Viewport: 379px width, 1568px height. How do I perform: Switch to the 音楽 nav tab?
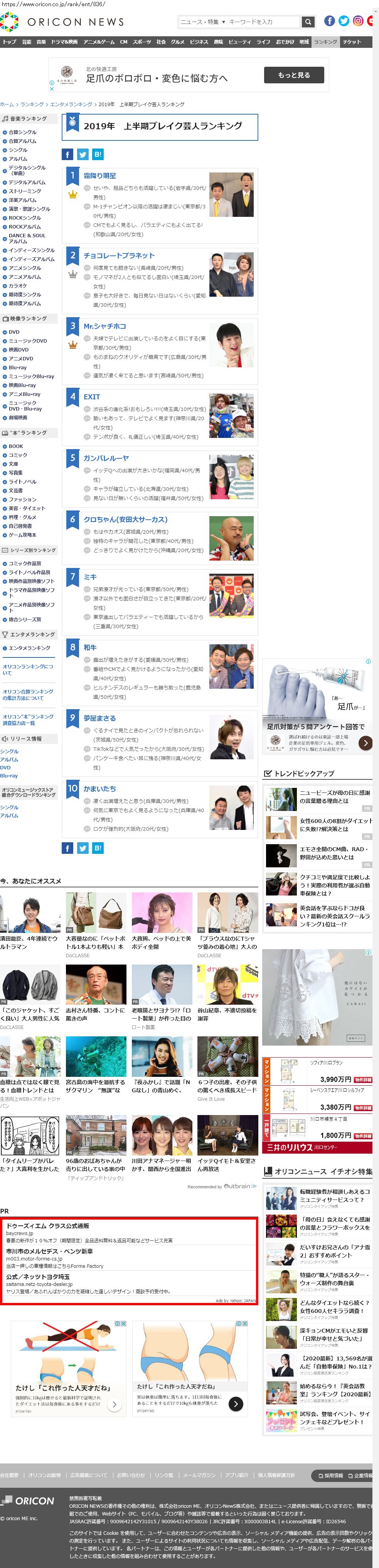click(x=41, y=42)
